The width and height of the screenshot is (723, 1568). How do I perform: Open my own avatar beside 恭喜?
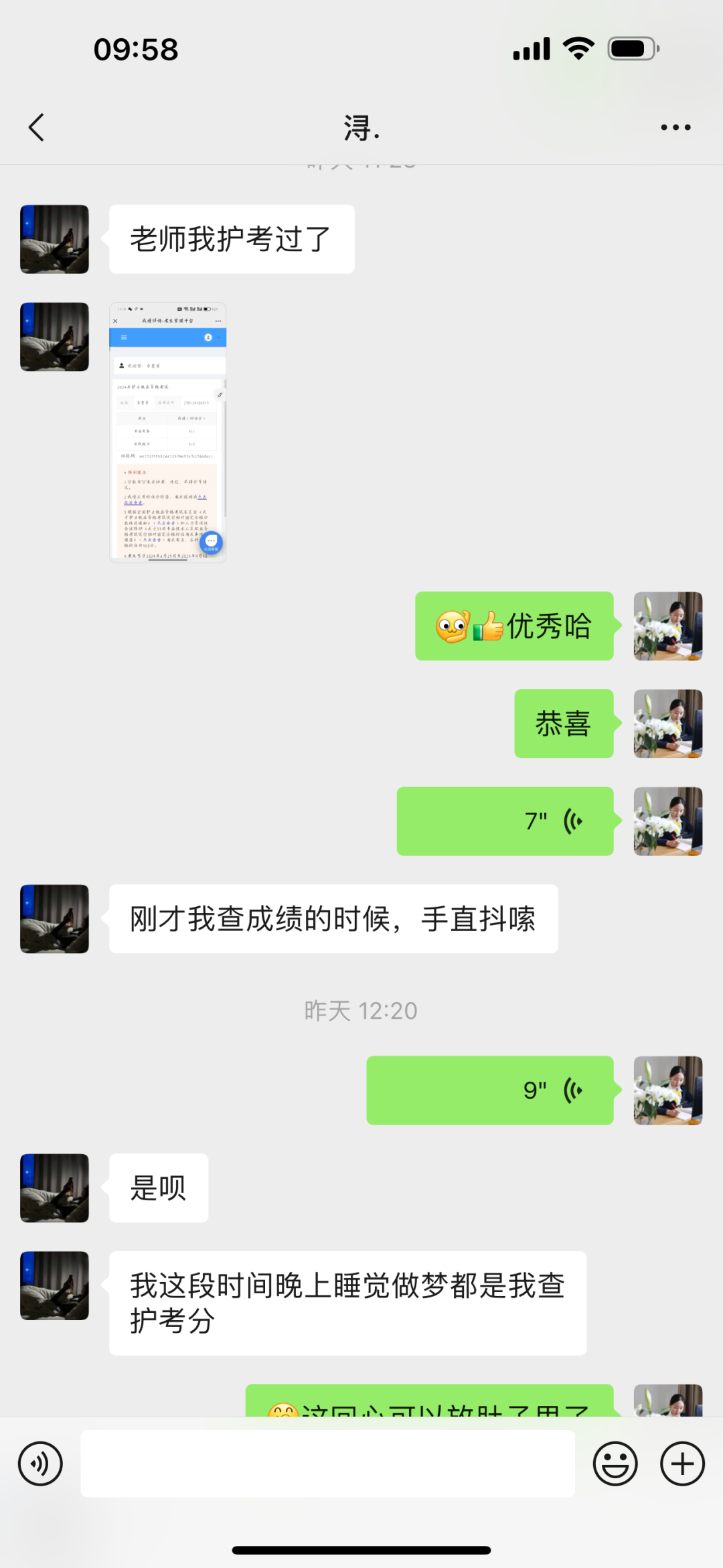pyautogui.click(x=667, y=723)
